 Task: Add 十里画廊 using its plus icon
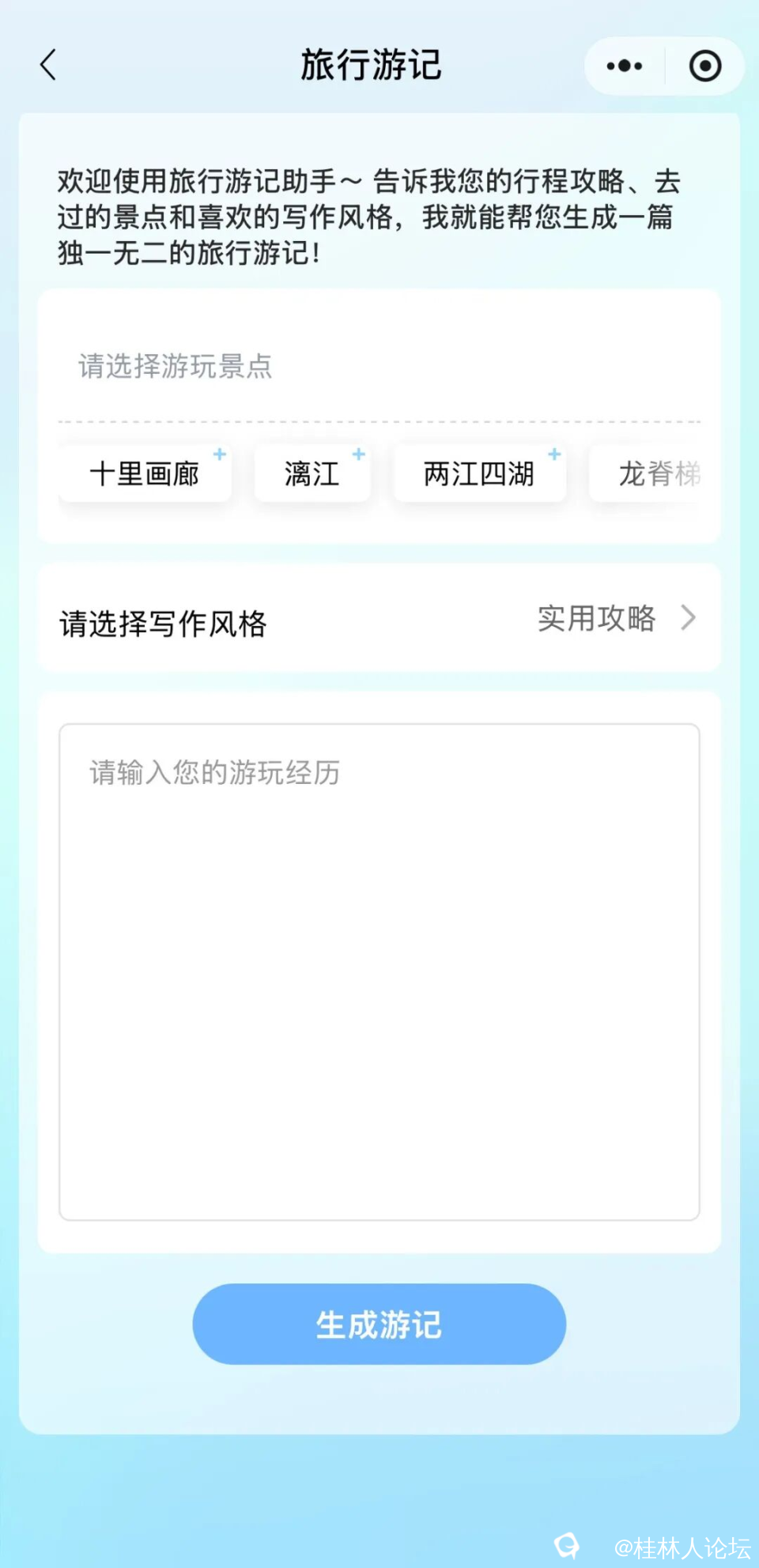click(x=219, y=455)
